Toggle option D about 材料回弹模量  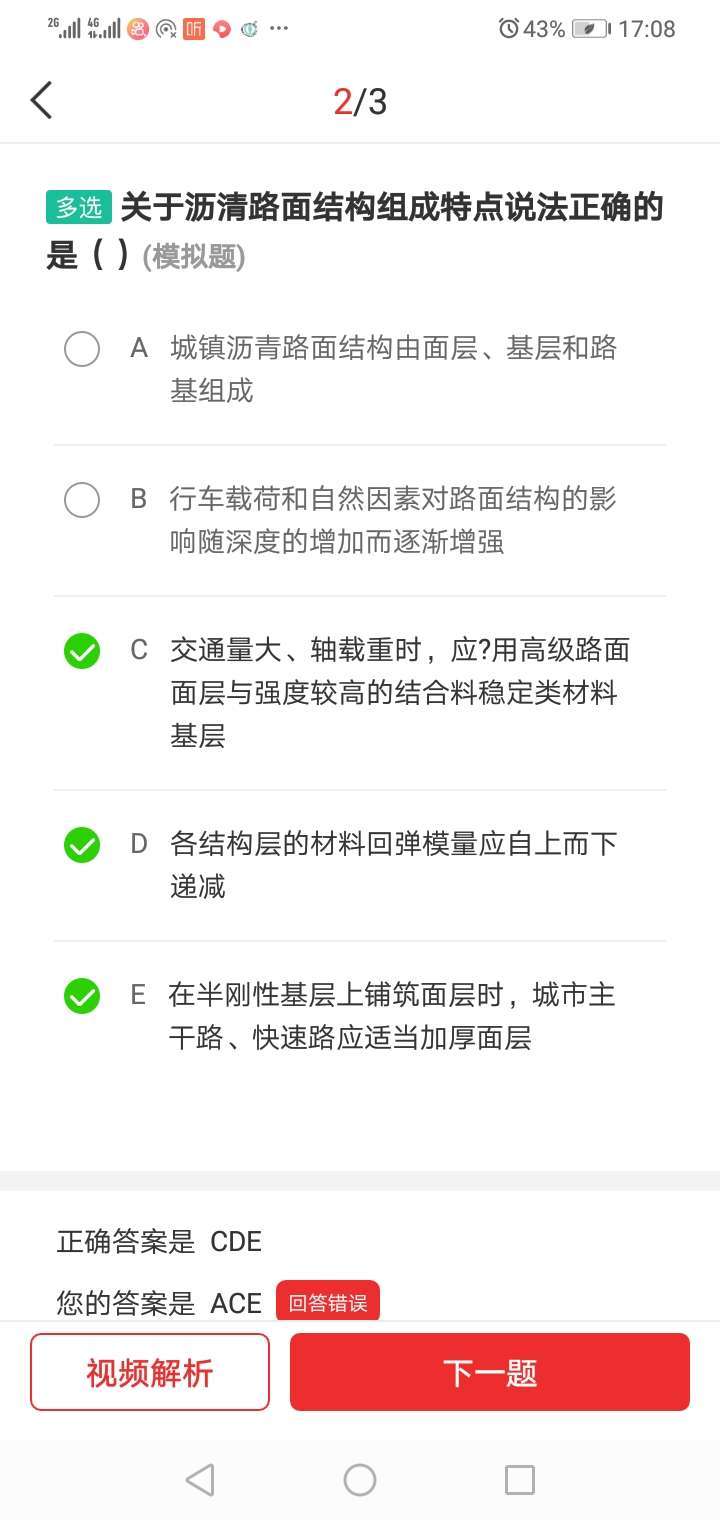(x=82, y=846)
